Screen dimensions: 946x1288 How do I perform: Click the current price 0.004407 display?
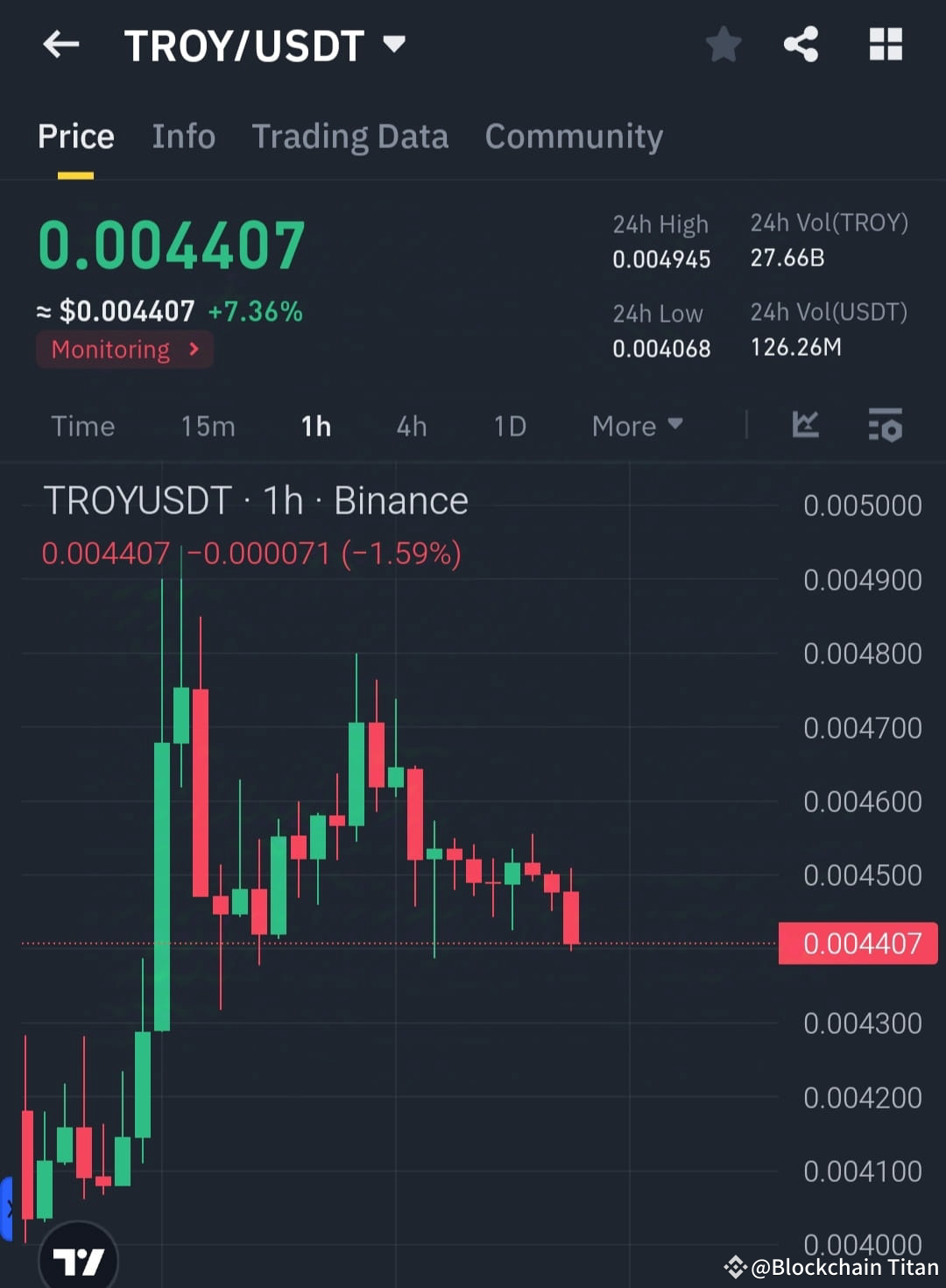click(172, 246)
